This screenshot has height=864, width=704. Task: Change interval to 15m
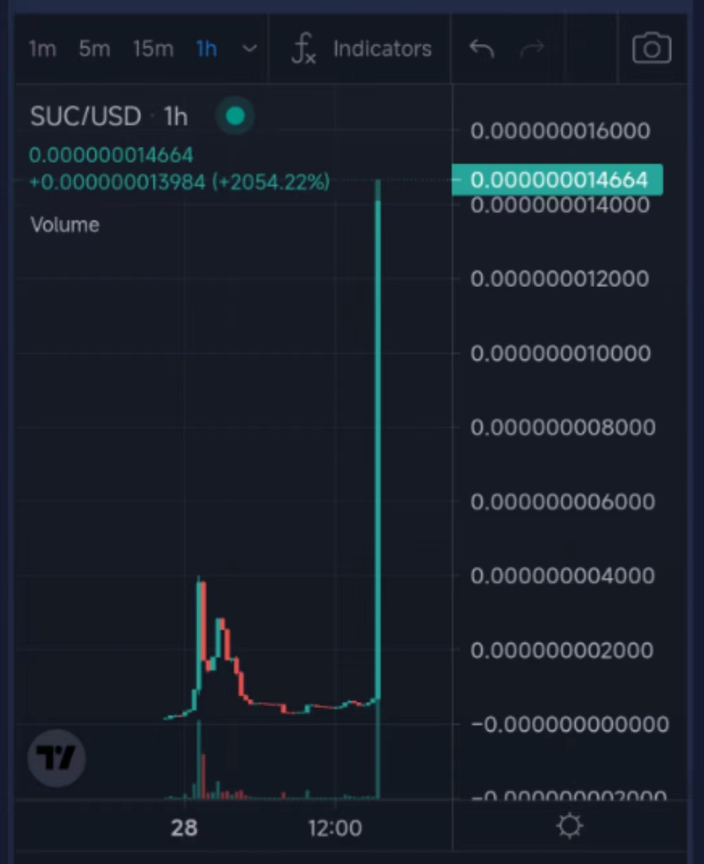coord(153,49)
